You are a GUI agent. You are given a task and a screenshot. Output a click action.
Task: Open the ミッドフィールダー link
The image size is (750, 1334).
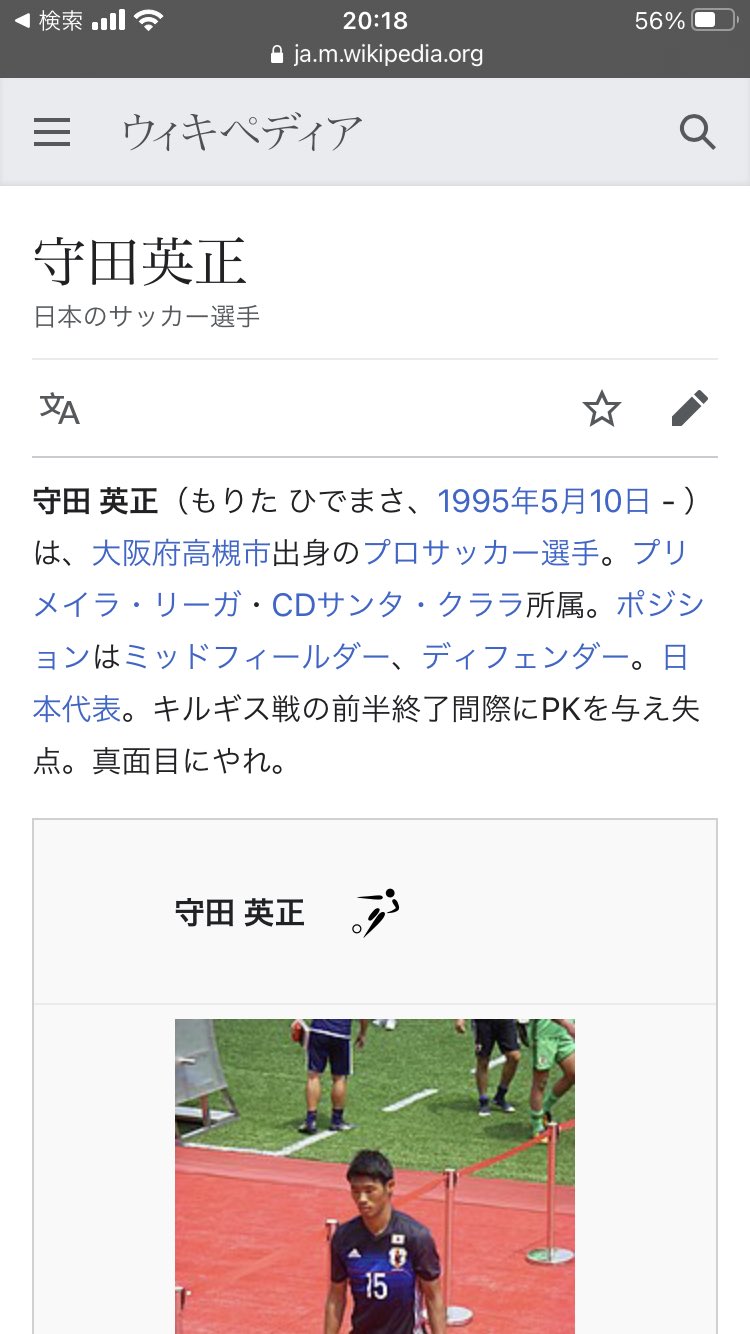(256, 657)
